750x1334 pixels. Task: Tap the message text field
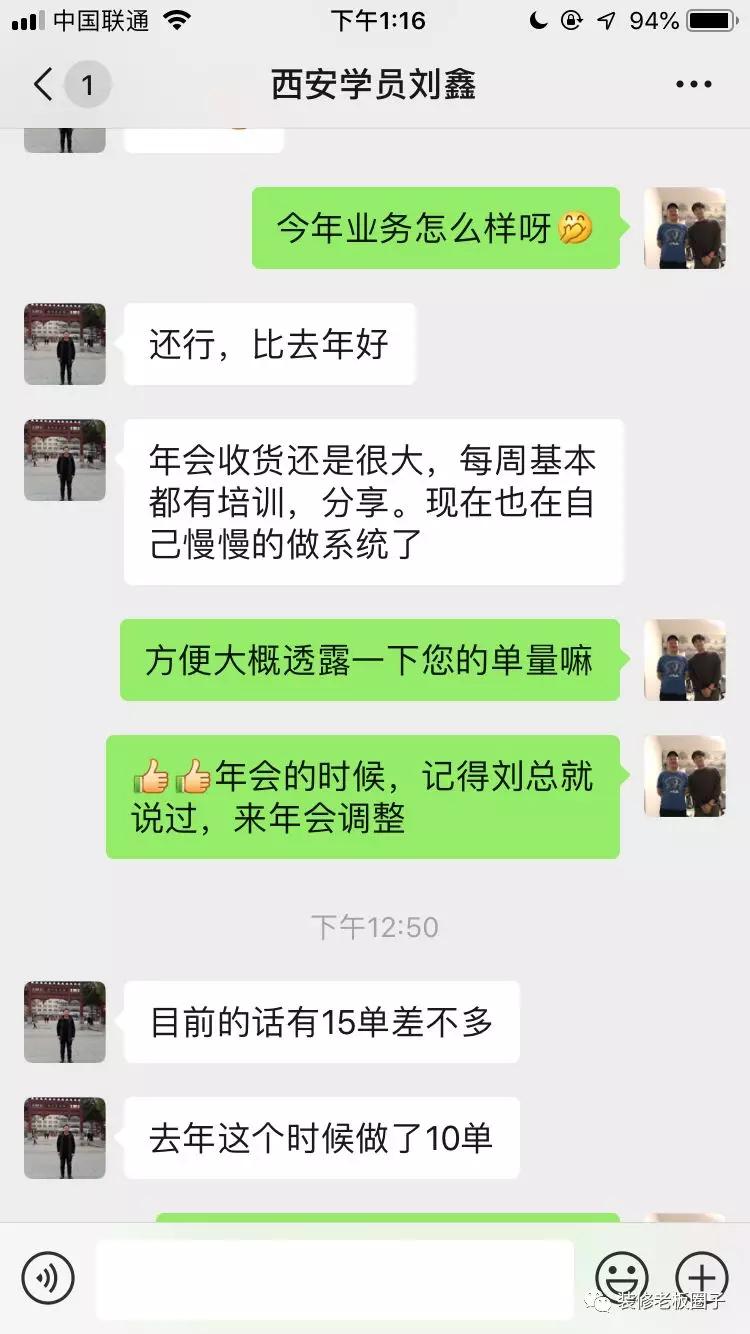[335, 1277]
